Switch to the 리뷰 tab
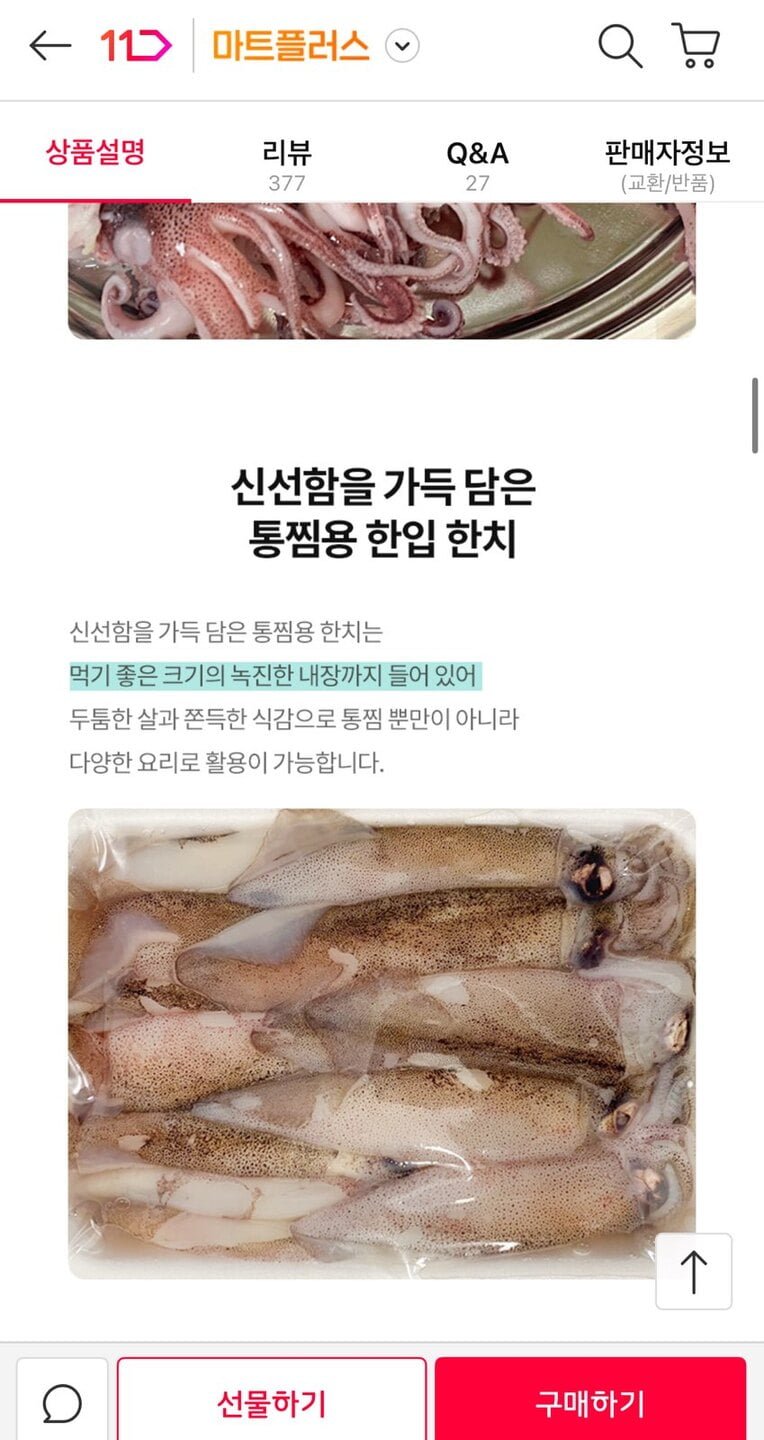The height and width of the screenshot is (1440, 764). pos(287,164)
